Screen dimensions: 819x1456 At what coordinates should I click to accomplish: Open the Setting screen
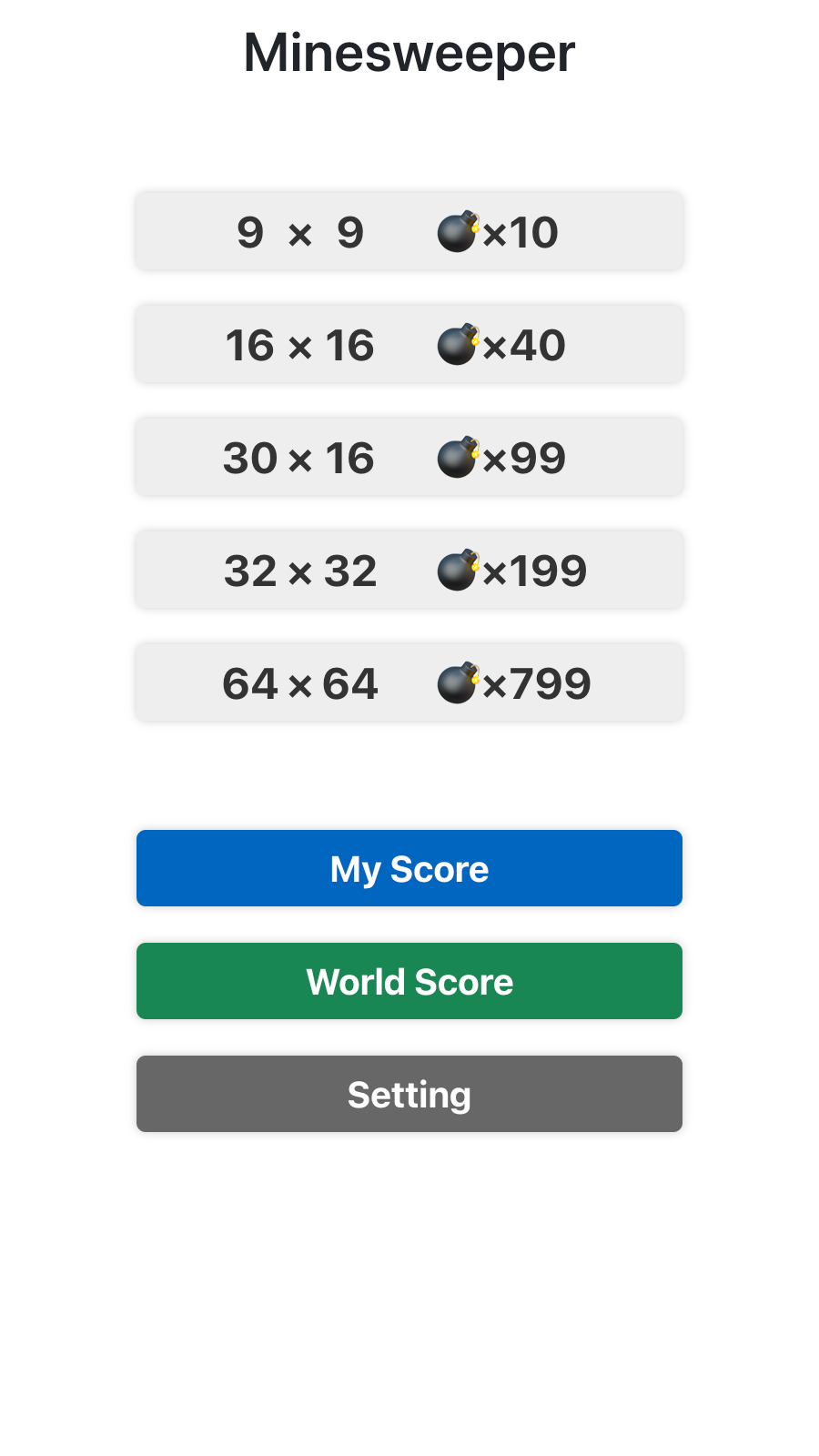click(x=409, y=1094)
